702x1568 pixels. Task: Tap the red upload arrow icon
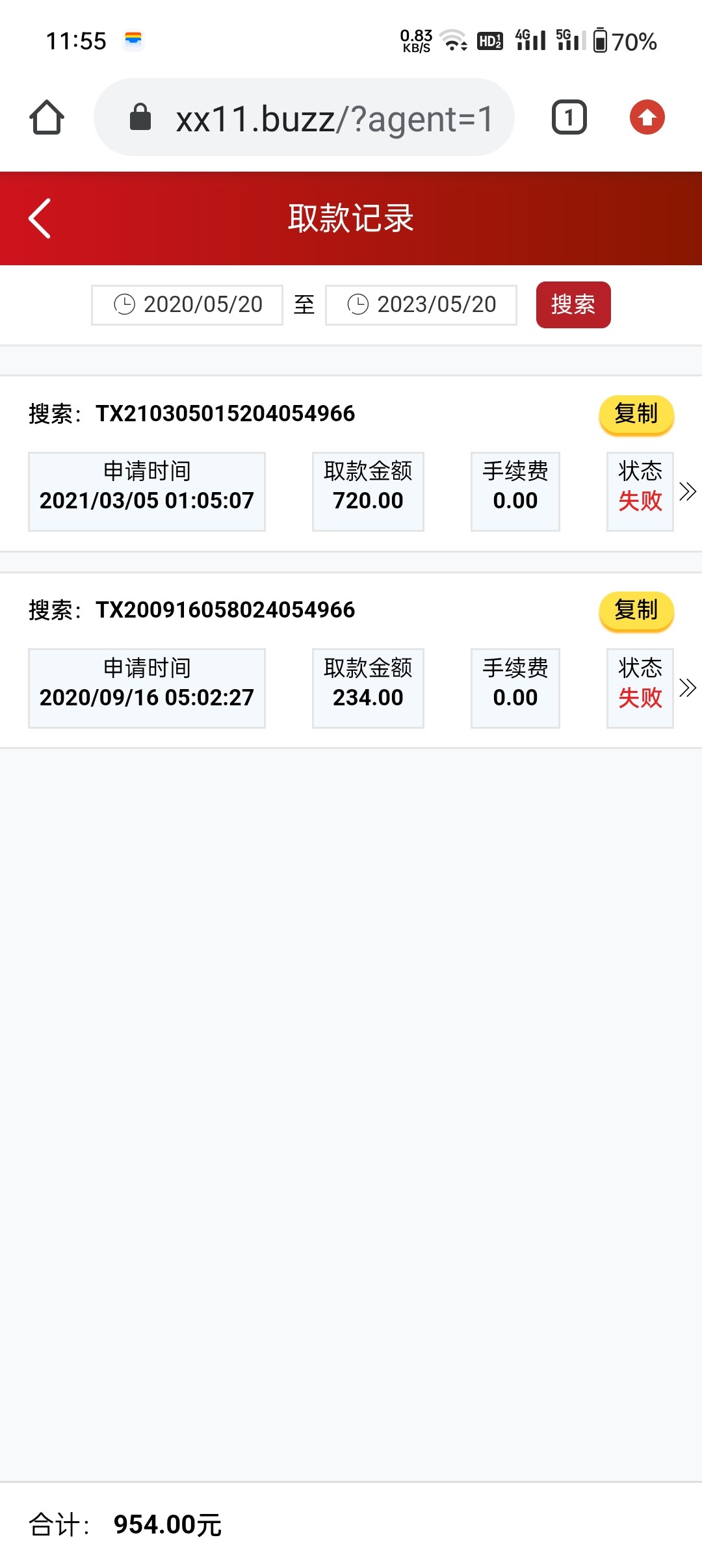tap(647, 118)
